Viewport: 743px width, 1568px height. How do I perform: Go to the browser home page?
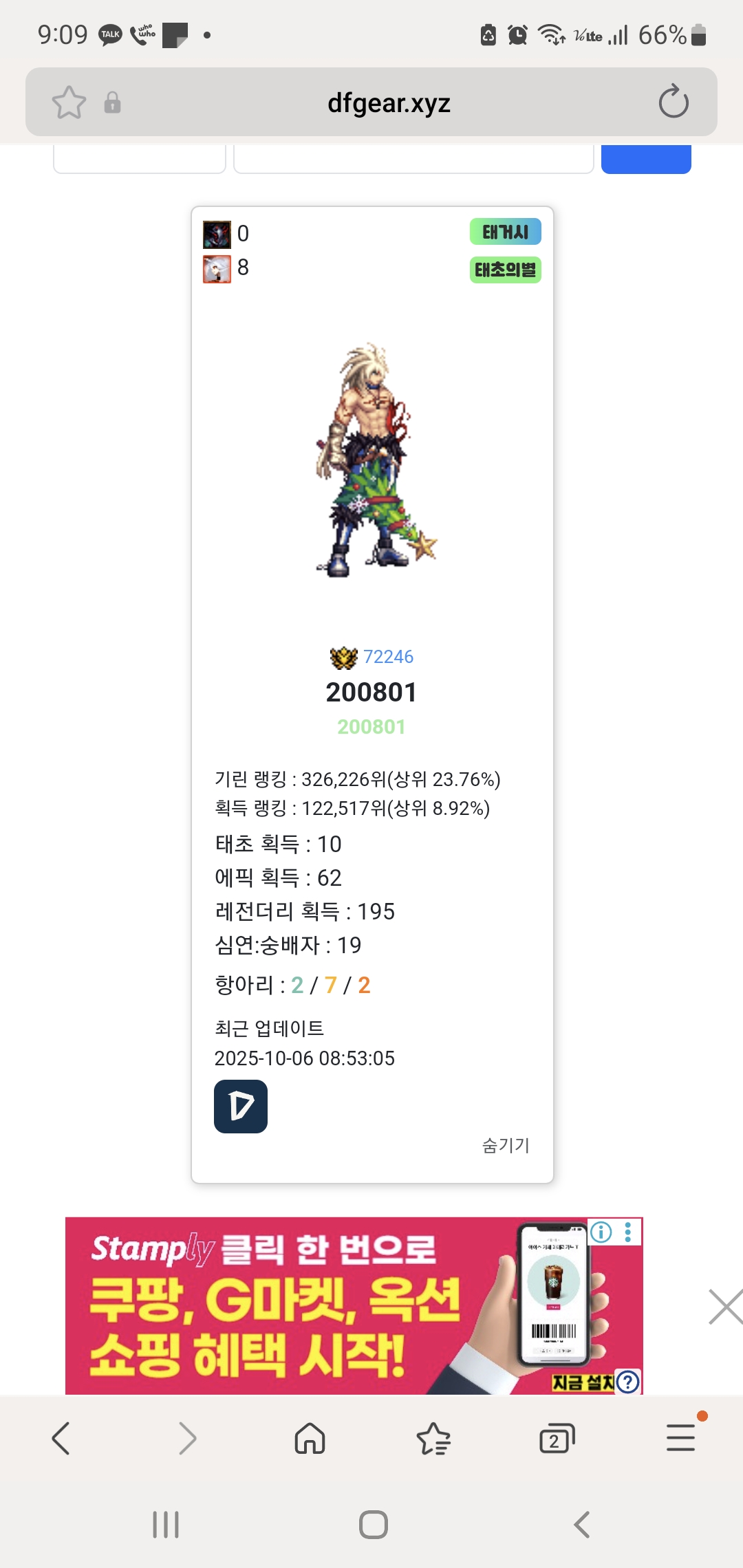(x=310, y=1438)
